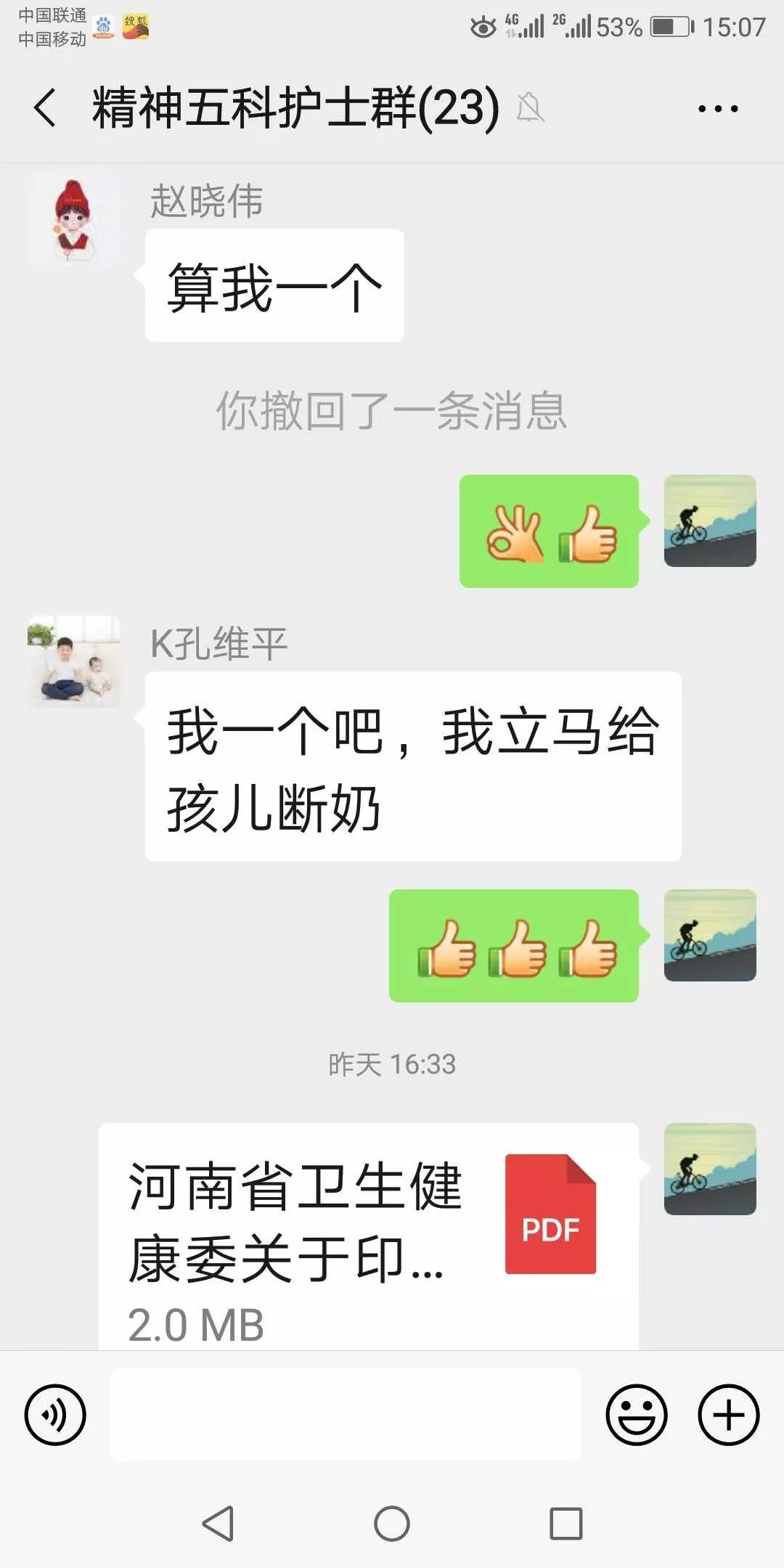
Task: Open the chat info three-dot menu
Action: click(717, 109)
